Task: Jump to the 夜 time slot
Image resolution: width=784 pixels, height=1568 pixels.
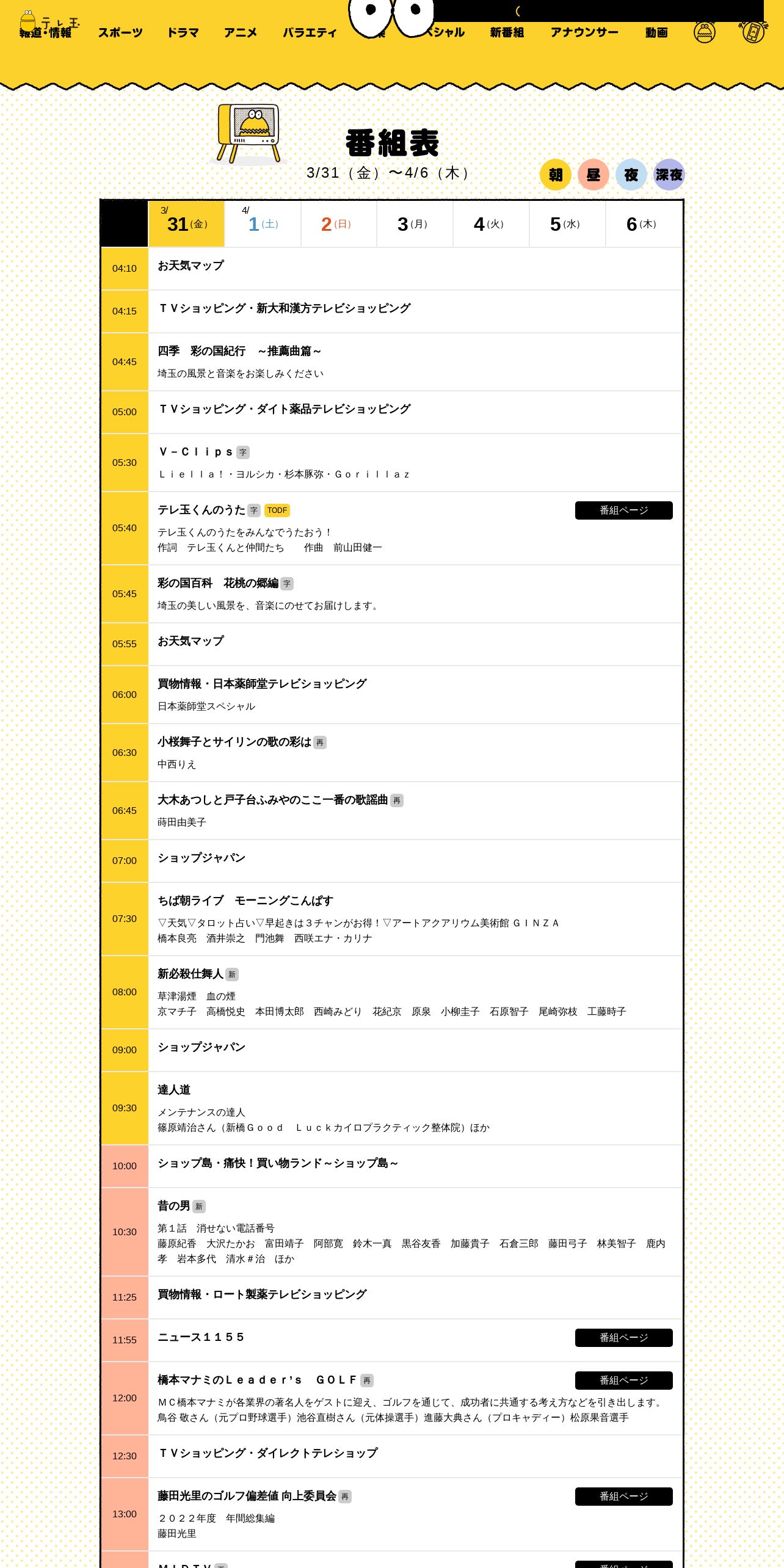Action: pyautogui.click(x=631, y=175)
